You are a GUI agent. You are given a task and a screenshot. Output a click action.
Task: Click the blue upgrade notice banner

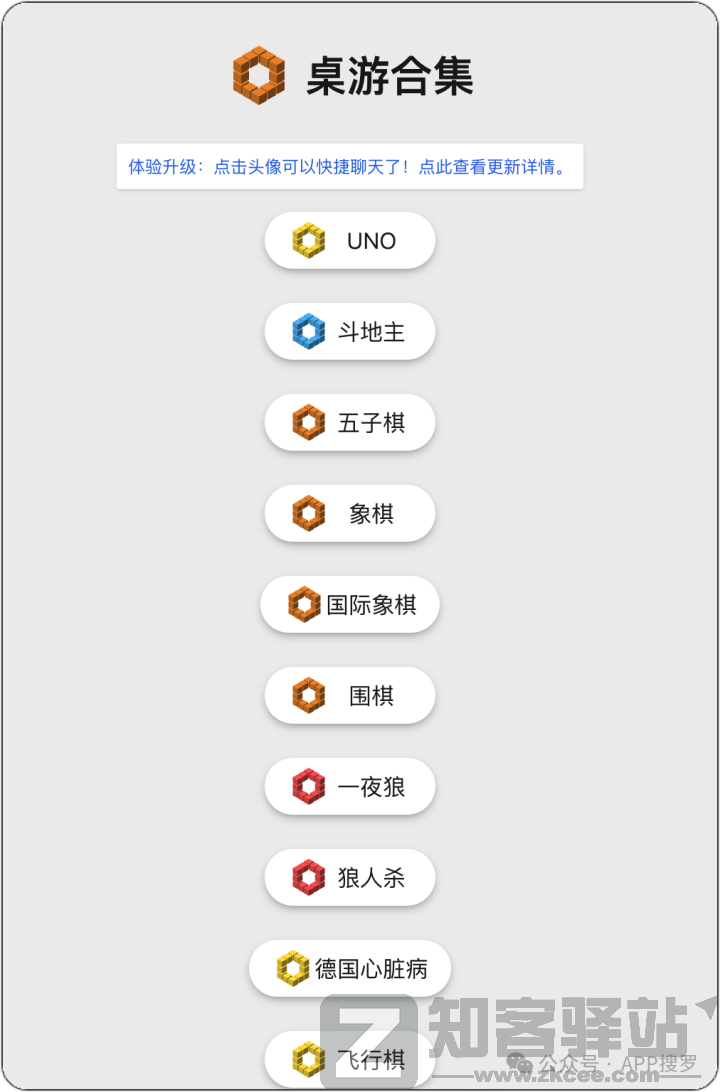[349, 167]
